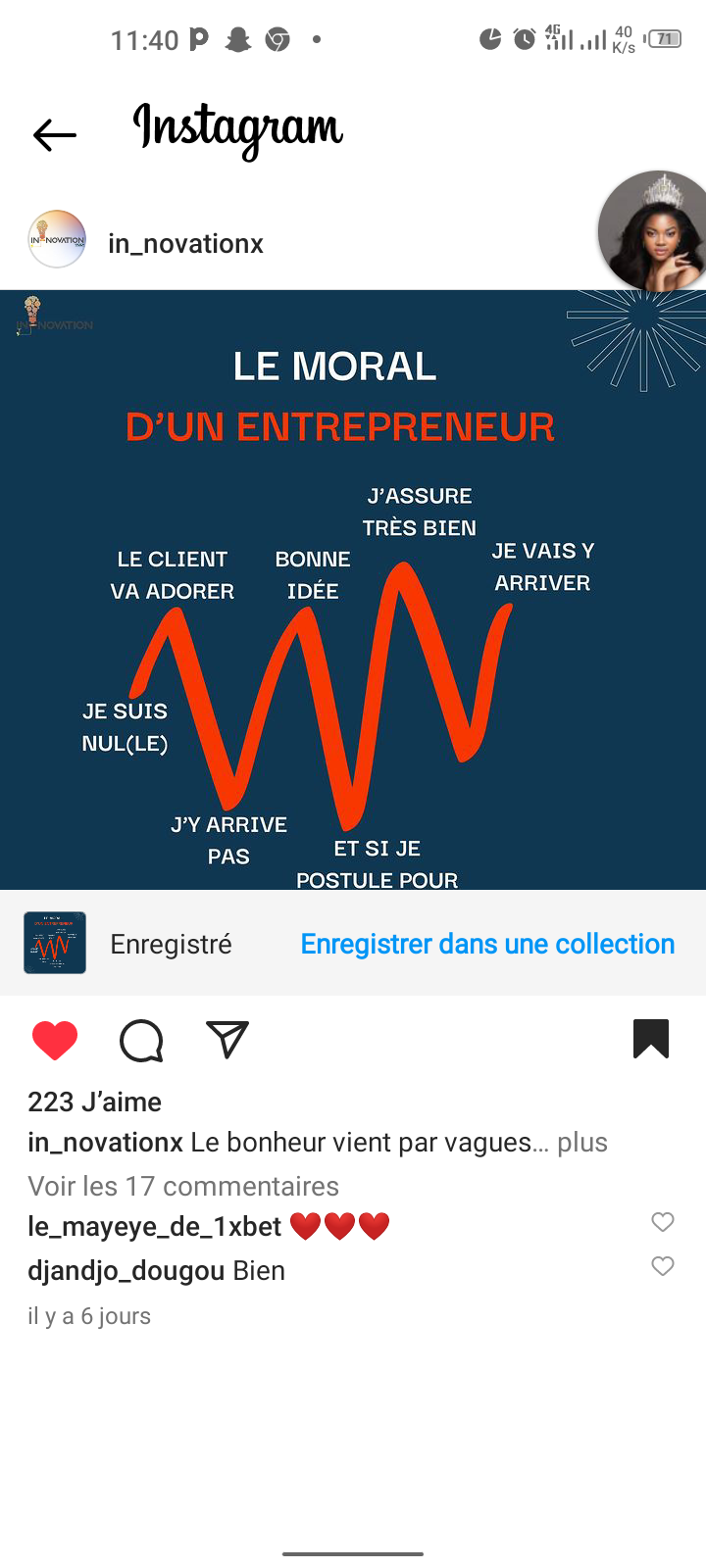The height and width of the screenshot is (1568, 706).
Task: Share the post via paper plane icon
Action: (227, 1040)
